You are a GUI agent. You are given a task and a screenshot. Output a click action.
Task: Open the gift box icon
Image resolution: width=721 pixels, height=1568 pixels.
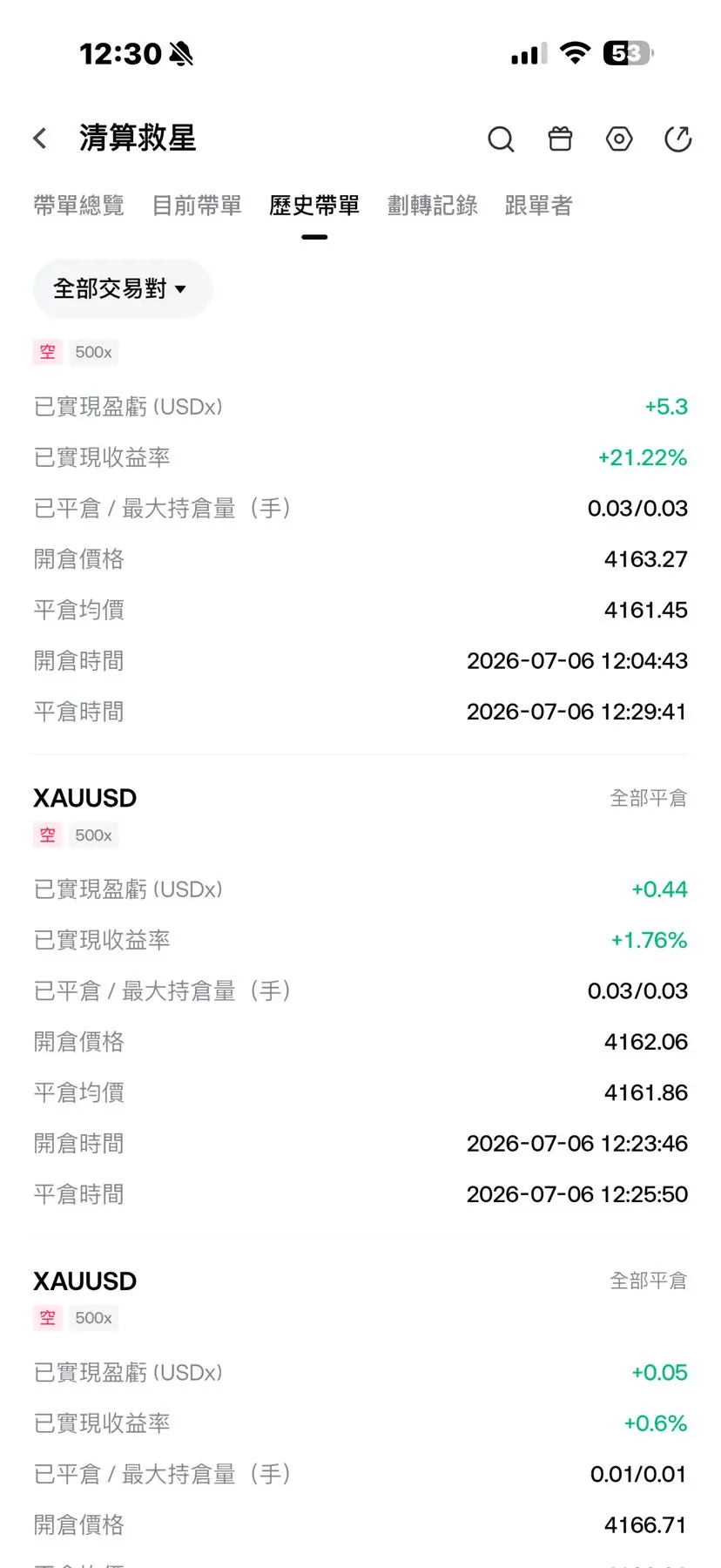coord(560,139)
